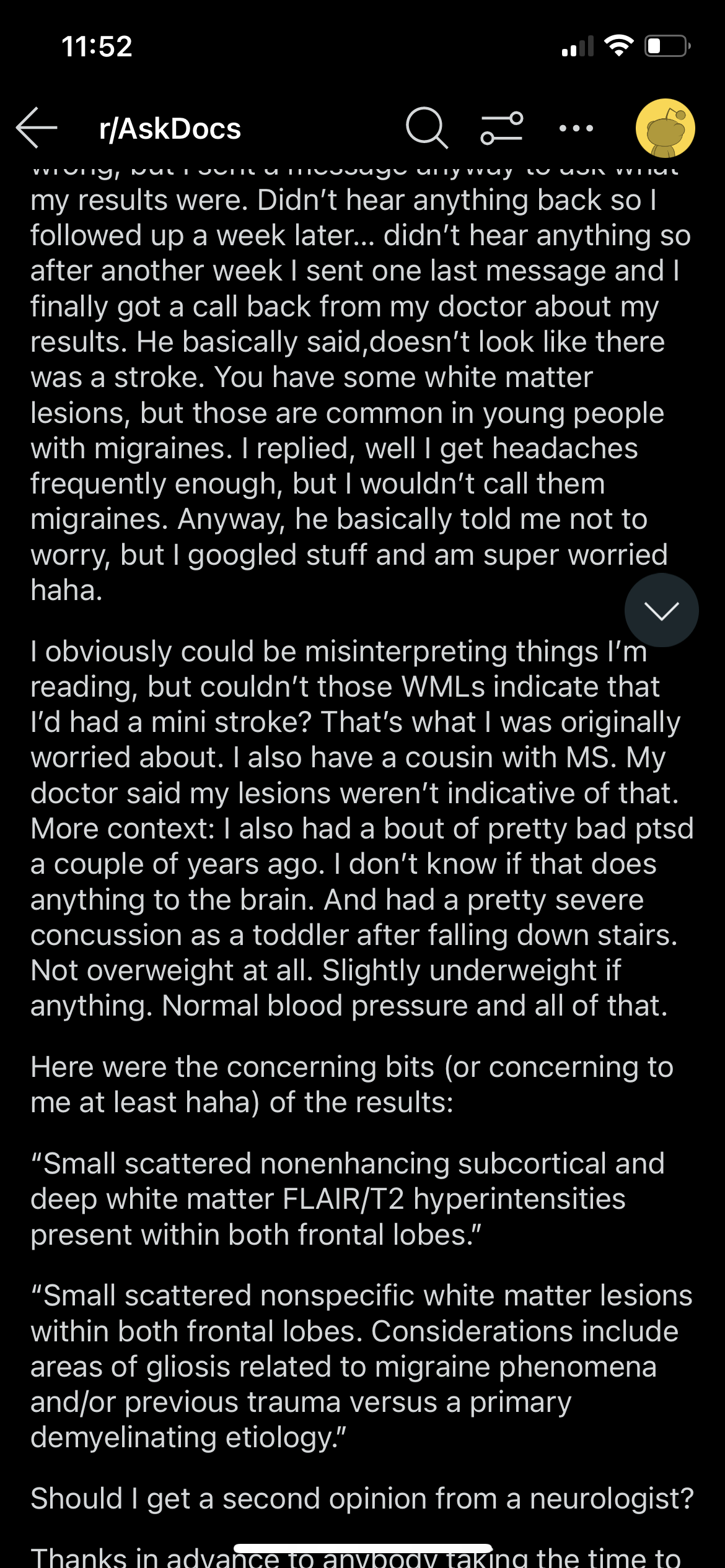
Task: Open the three-dot overflow menu
Action: point(576,128)
